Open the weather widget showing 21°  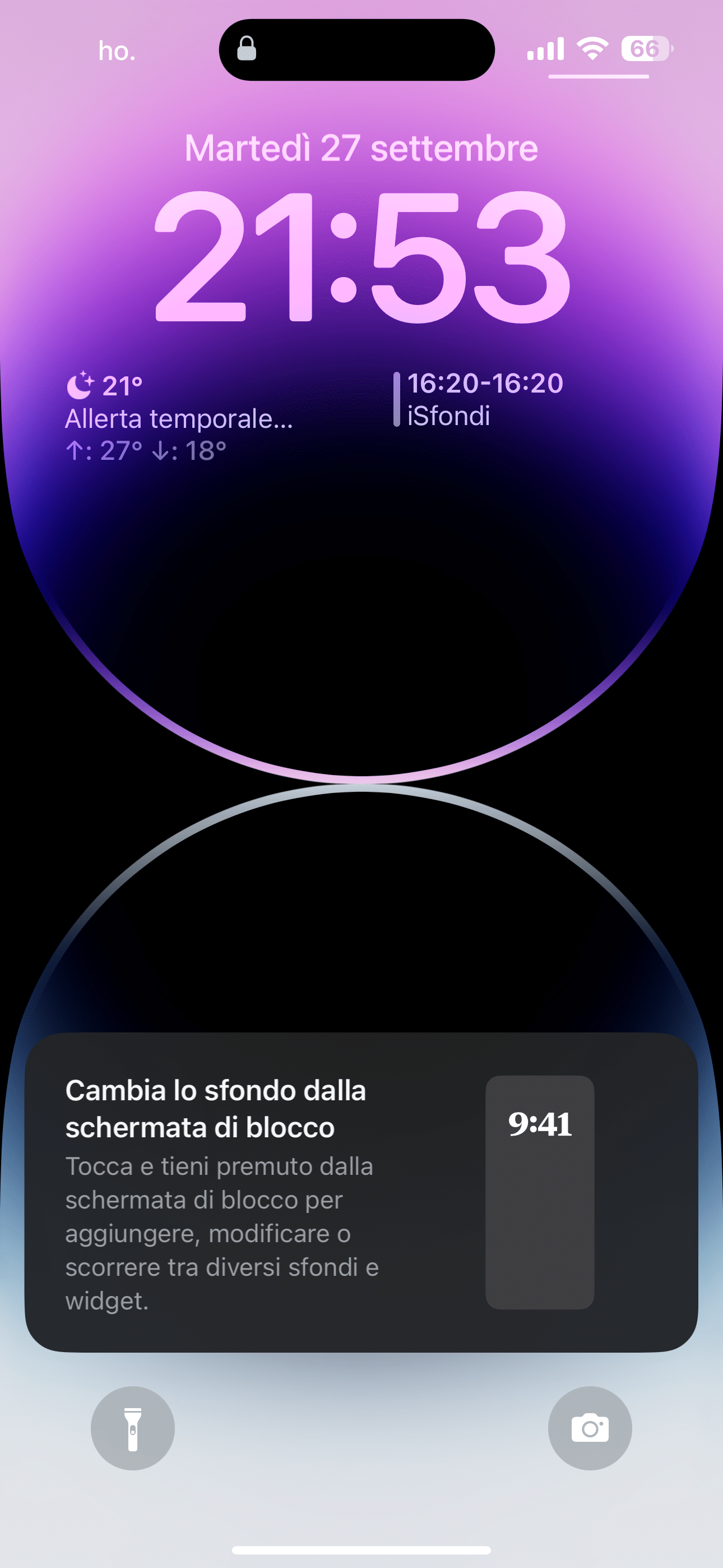[179, 418]
